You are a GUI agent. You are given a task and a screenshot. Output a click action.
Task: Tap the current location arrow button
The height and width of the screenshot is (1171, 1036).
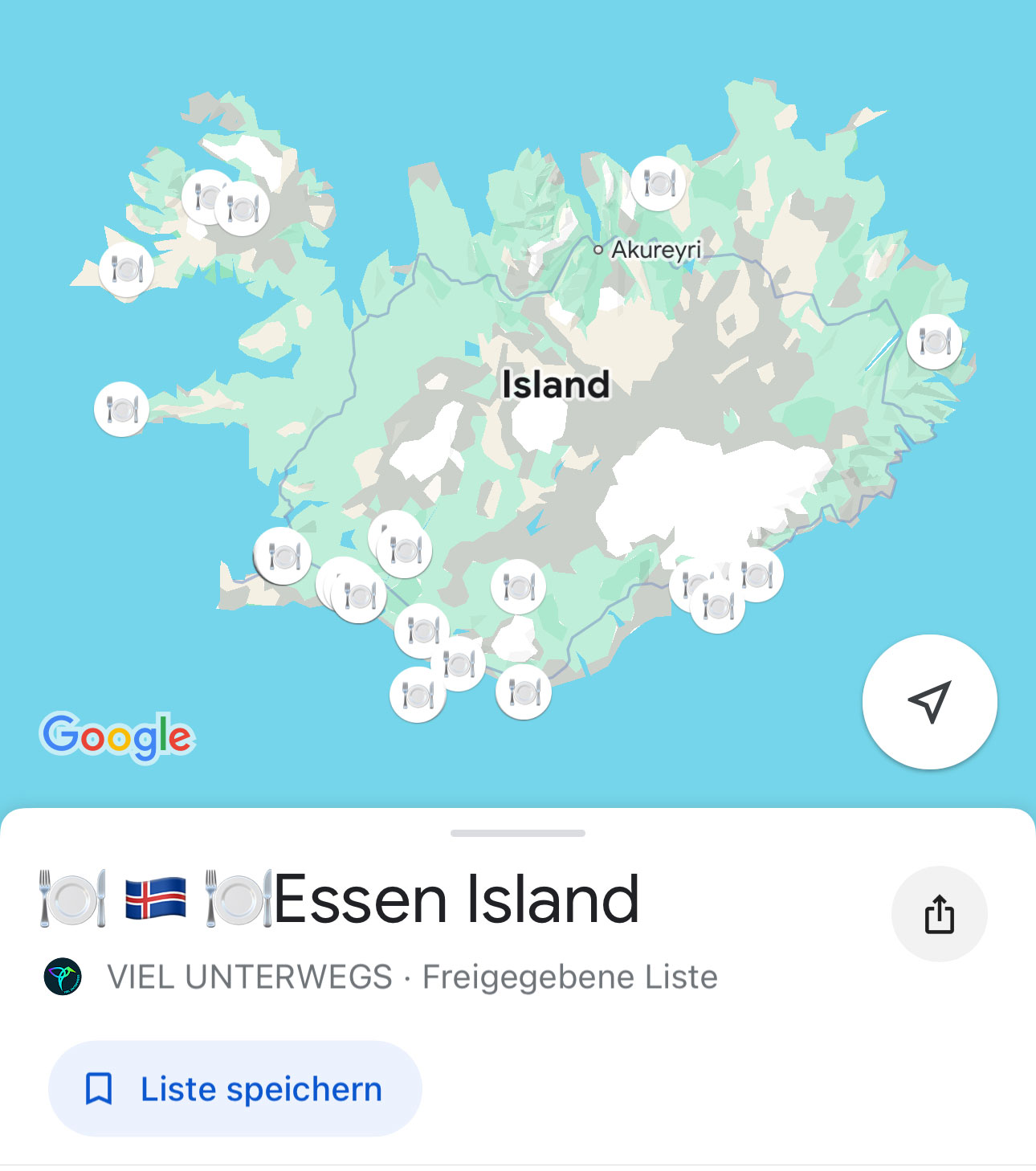(x=929, y=702)
